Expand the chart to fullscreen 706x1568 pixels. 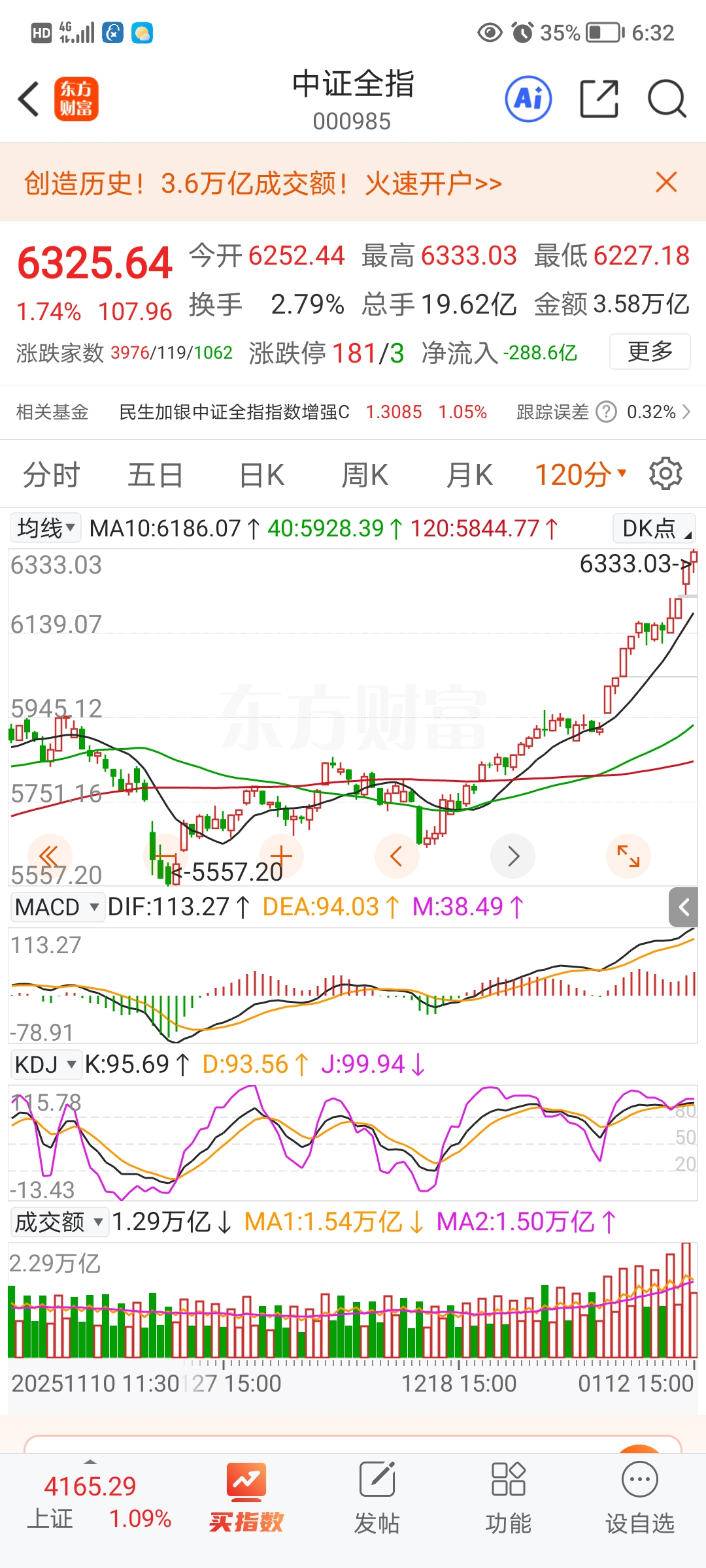[x=628, y=856]
